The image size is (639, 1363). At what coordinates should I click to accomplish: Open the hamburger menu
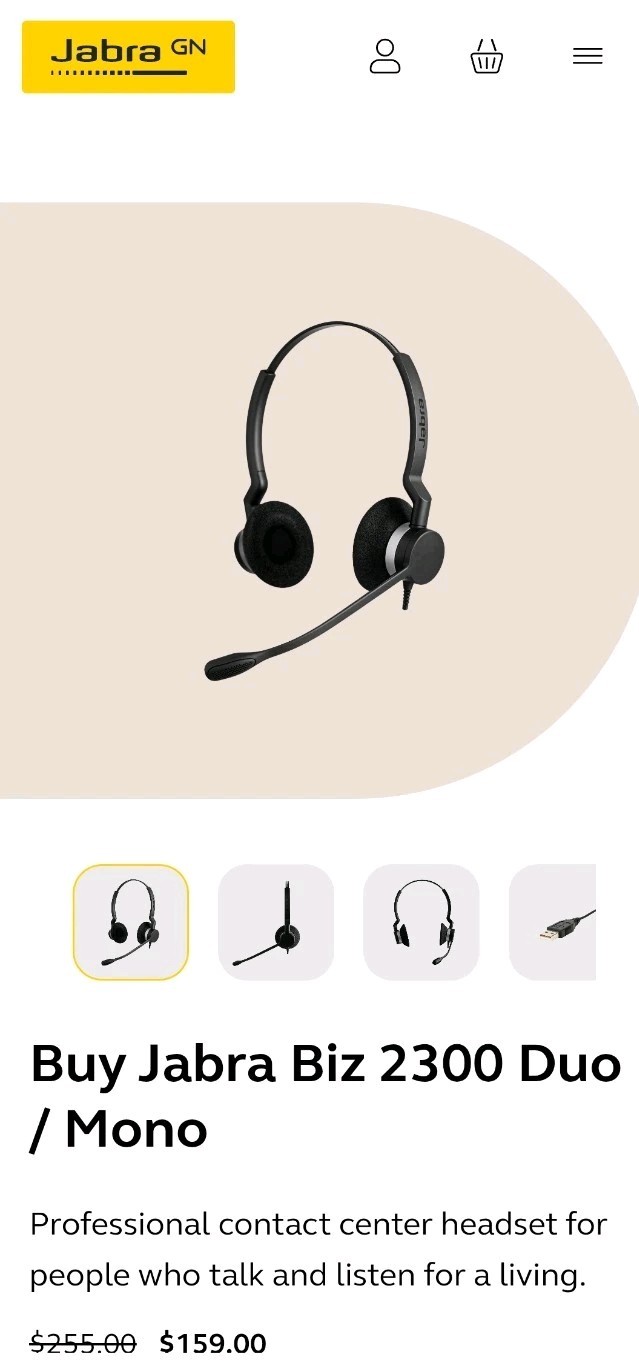click(x=587, y=57)
